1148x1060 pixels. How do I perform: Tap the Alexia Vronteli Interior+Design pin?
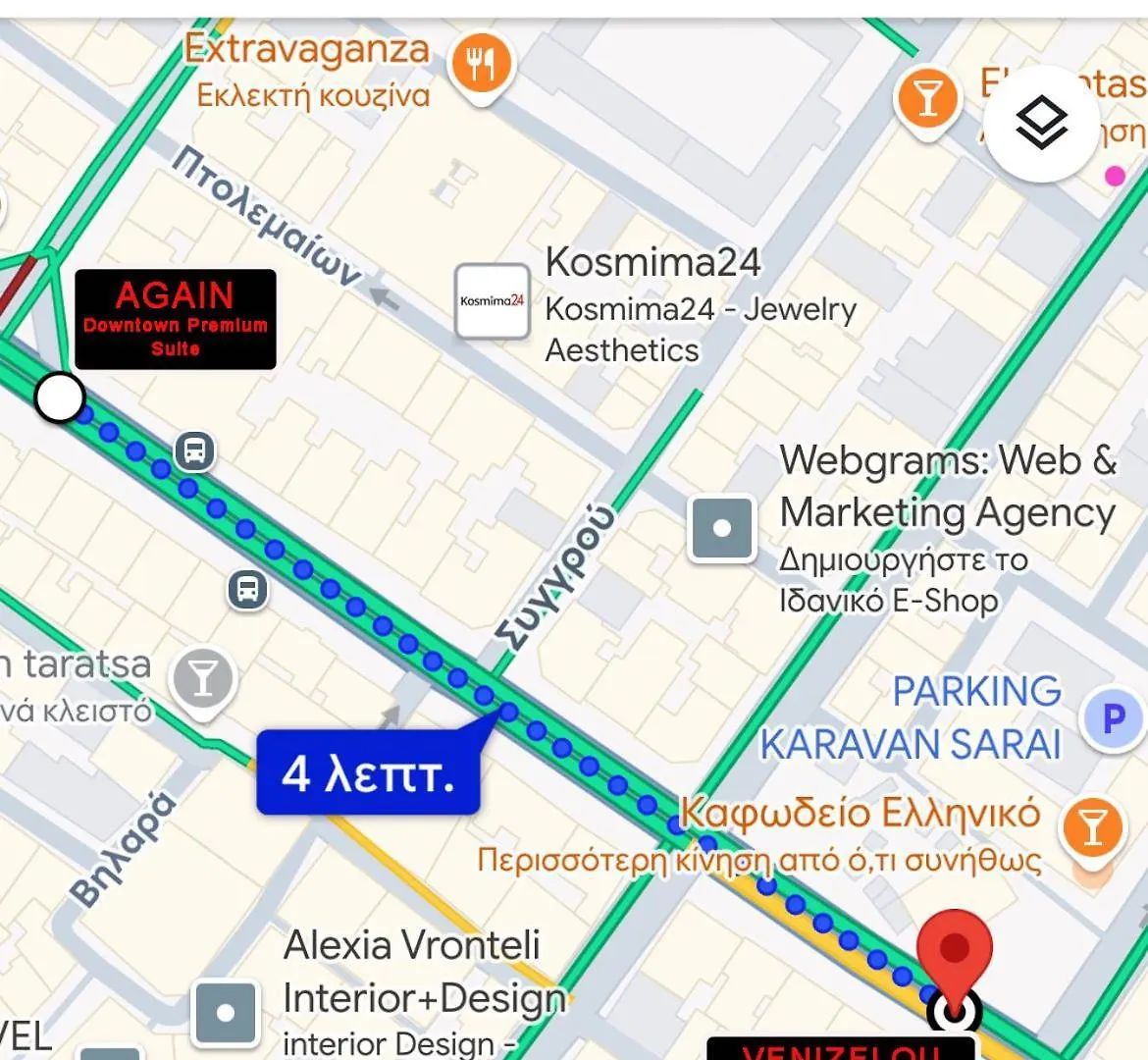226,1012
